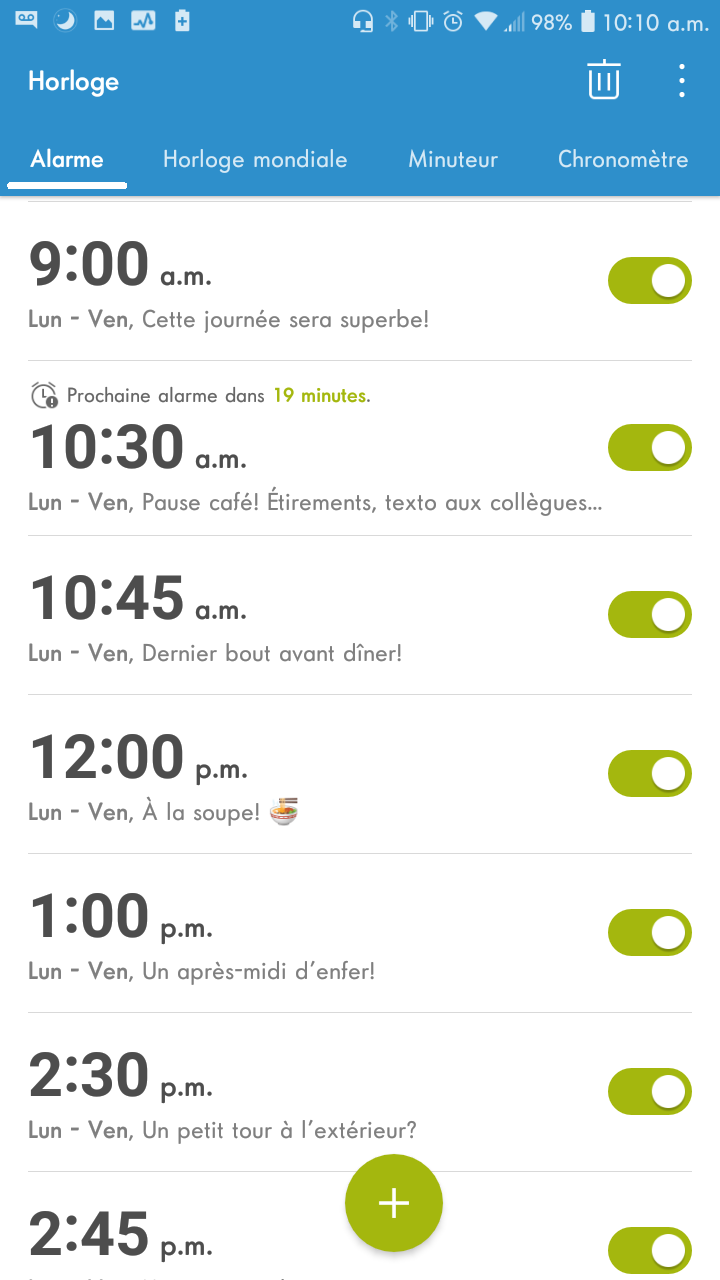This screenshot has height=1280, width=720.
Task: Switch to the Horloge mondiale tab
Action: coord(255,159)
